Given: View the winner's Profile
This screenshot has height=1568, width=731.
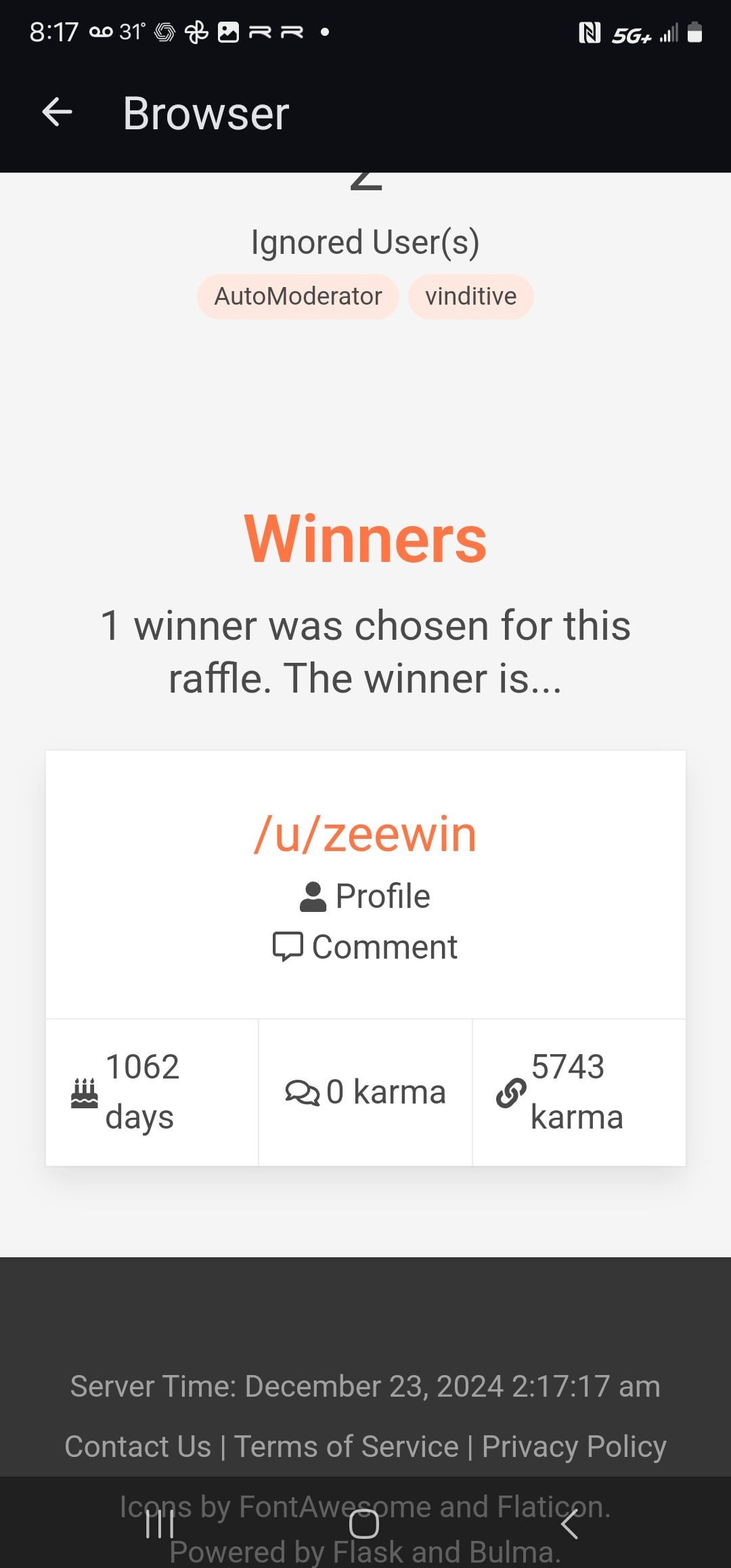Looking at the screenshot, I should [365, 896].
